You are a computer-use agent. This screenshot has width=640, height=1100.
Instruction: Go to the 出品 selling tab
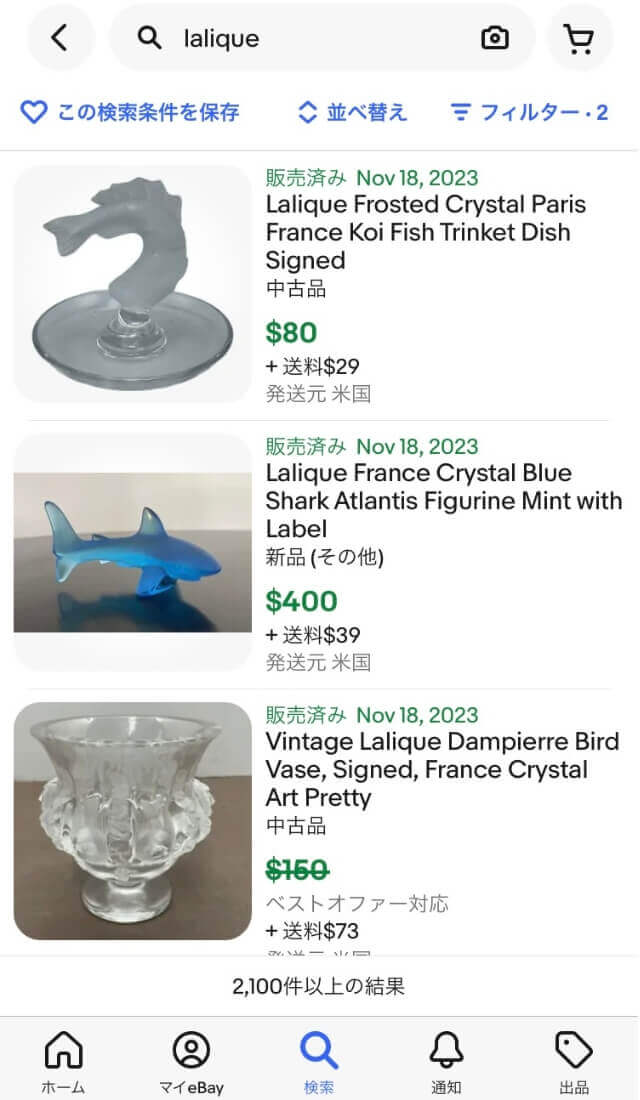pyautogui.click(x=574, y=1061)
